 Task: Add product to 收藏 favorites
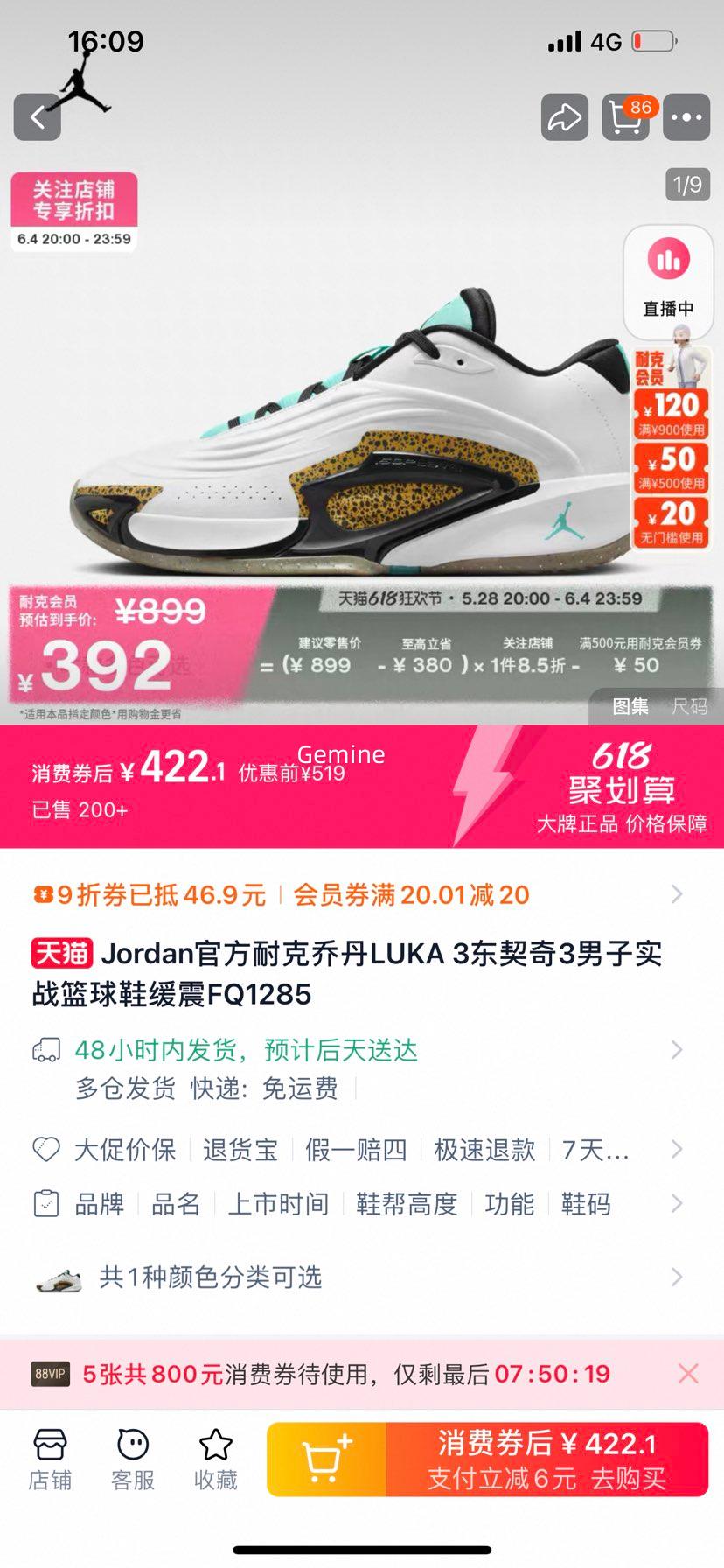click(x=215, y=1459)
